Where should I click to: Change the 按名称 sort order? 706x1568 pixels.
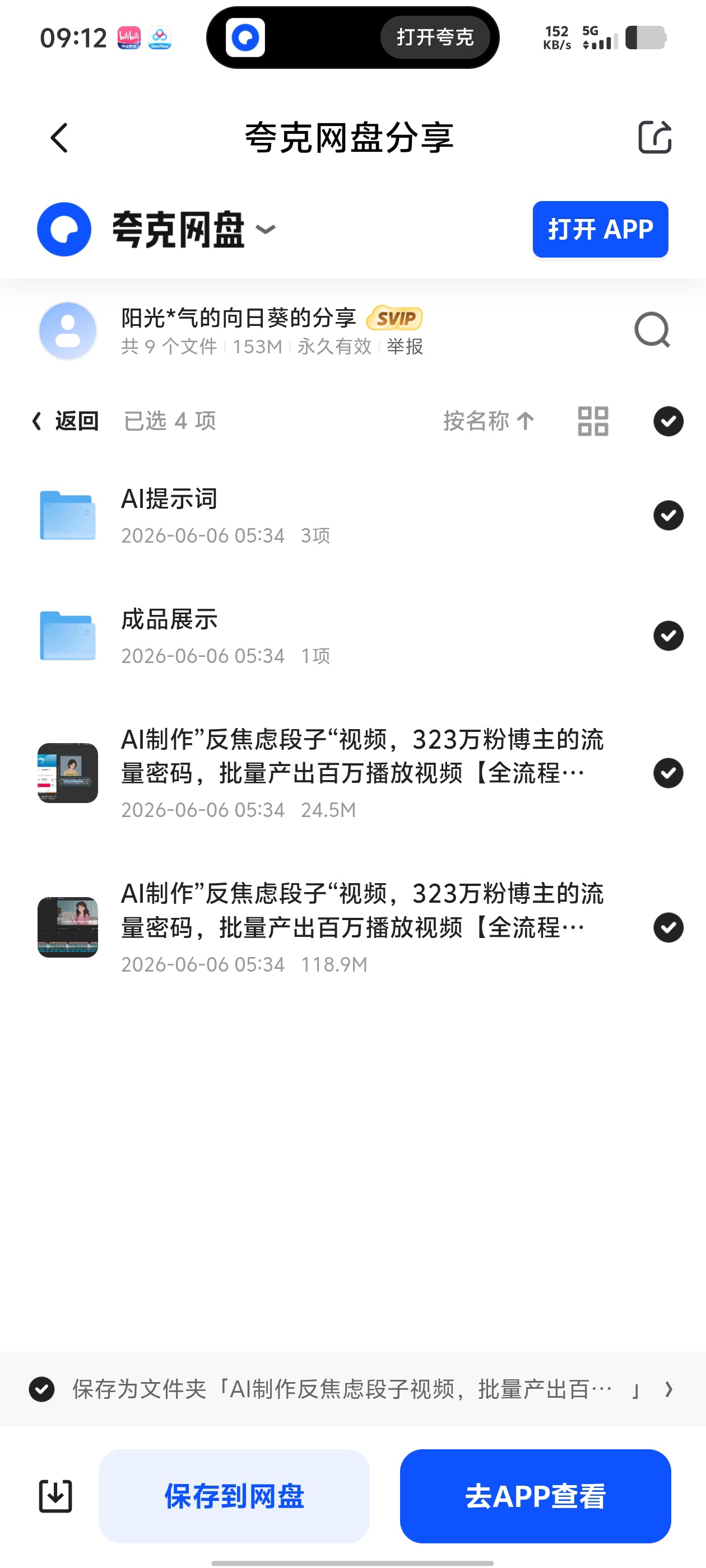tap(489, 421)
